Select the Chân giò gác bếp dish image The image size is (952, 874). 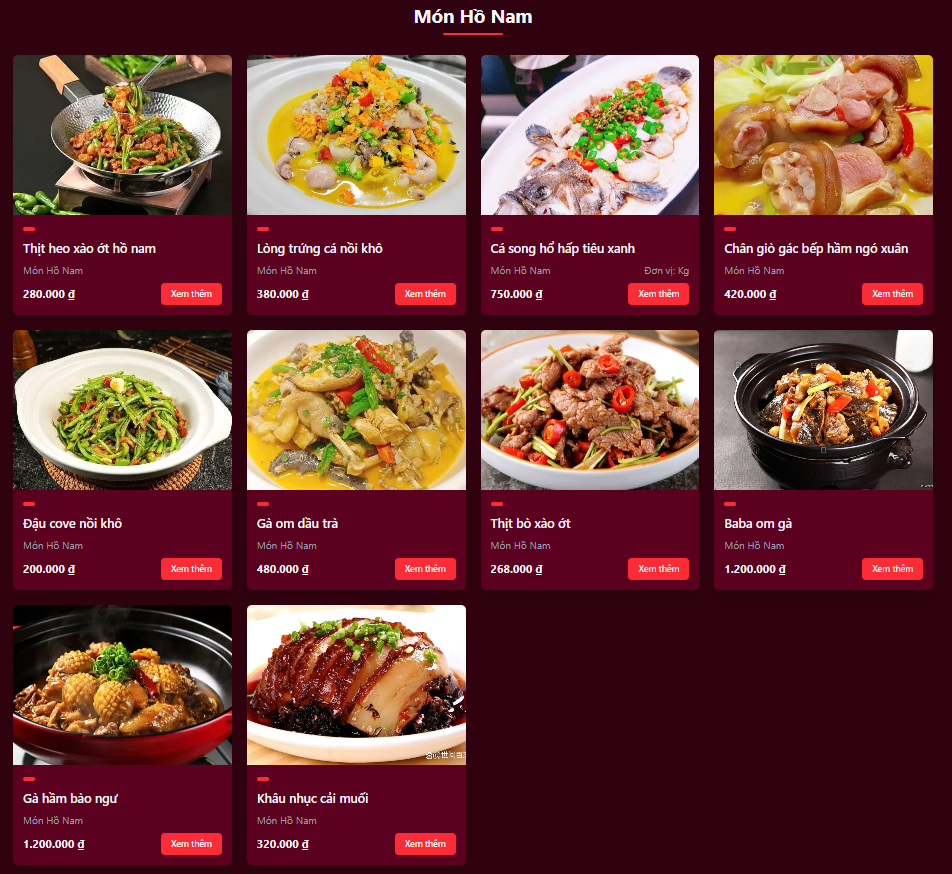point(823,135)
